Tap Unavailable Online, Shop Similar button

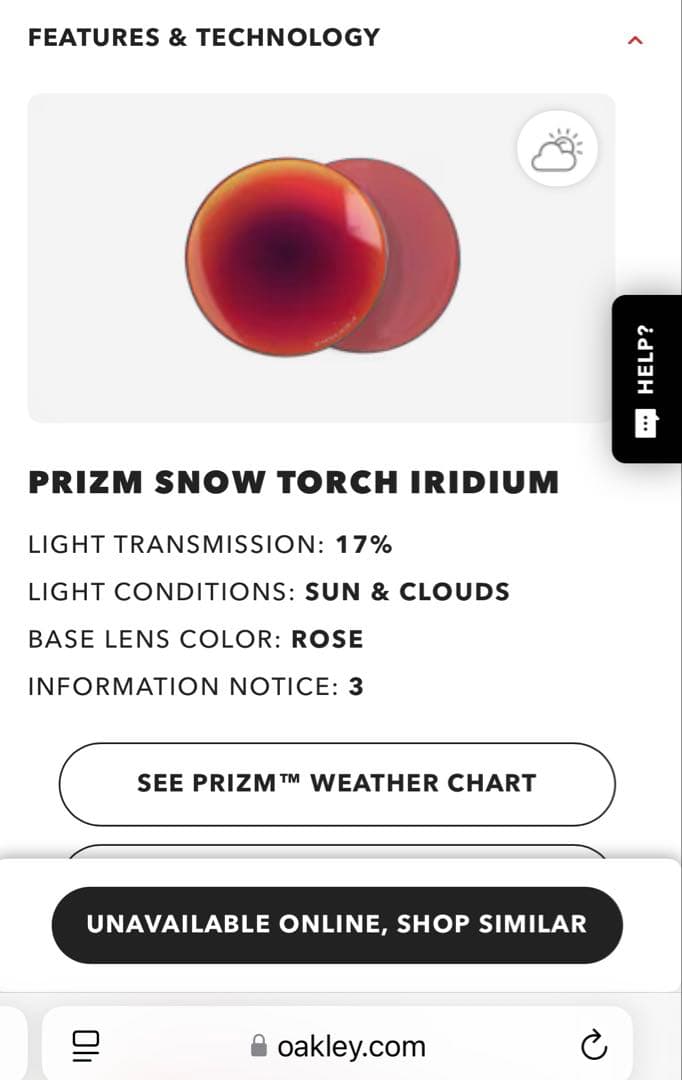coord(337,925)
